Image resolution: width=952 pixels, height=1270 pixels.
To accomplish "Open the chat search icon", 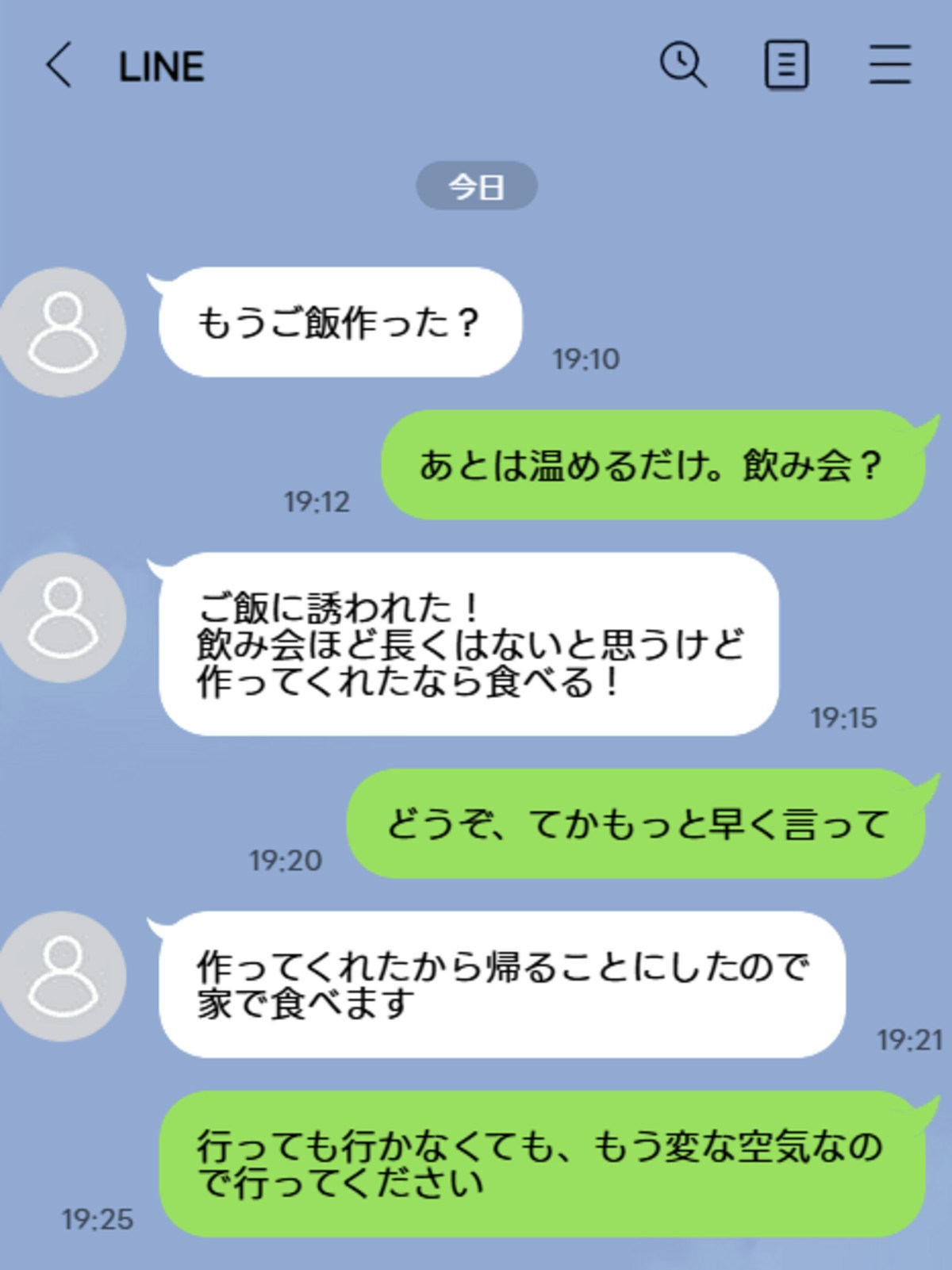I will [x=682, y=64].
